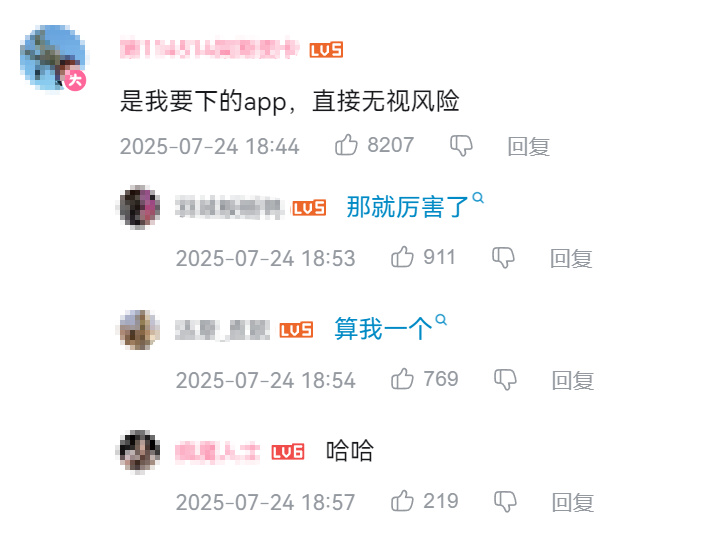This screenshot has width=704, height=534.
Task: Reply to the comment posted at 18:44
Action: pyautogui.click(x=529, y=147)
